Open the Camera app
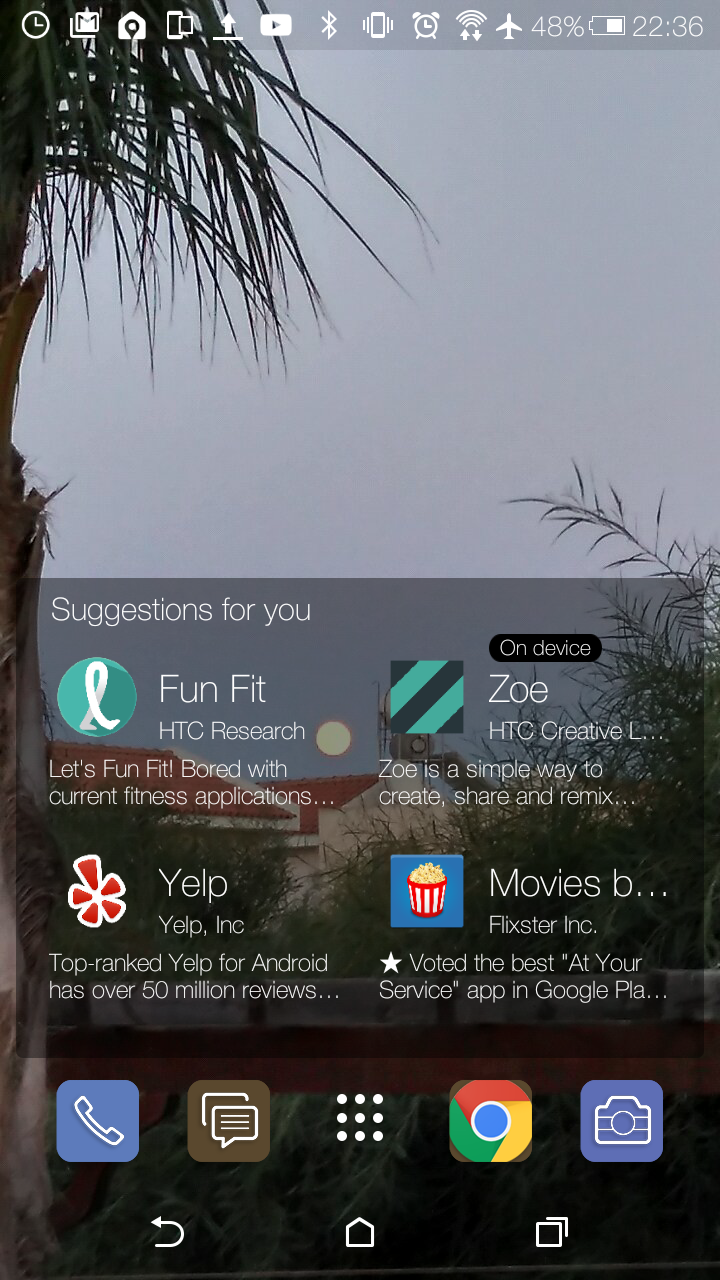 coord(622,1121)
